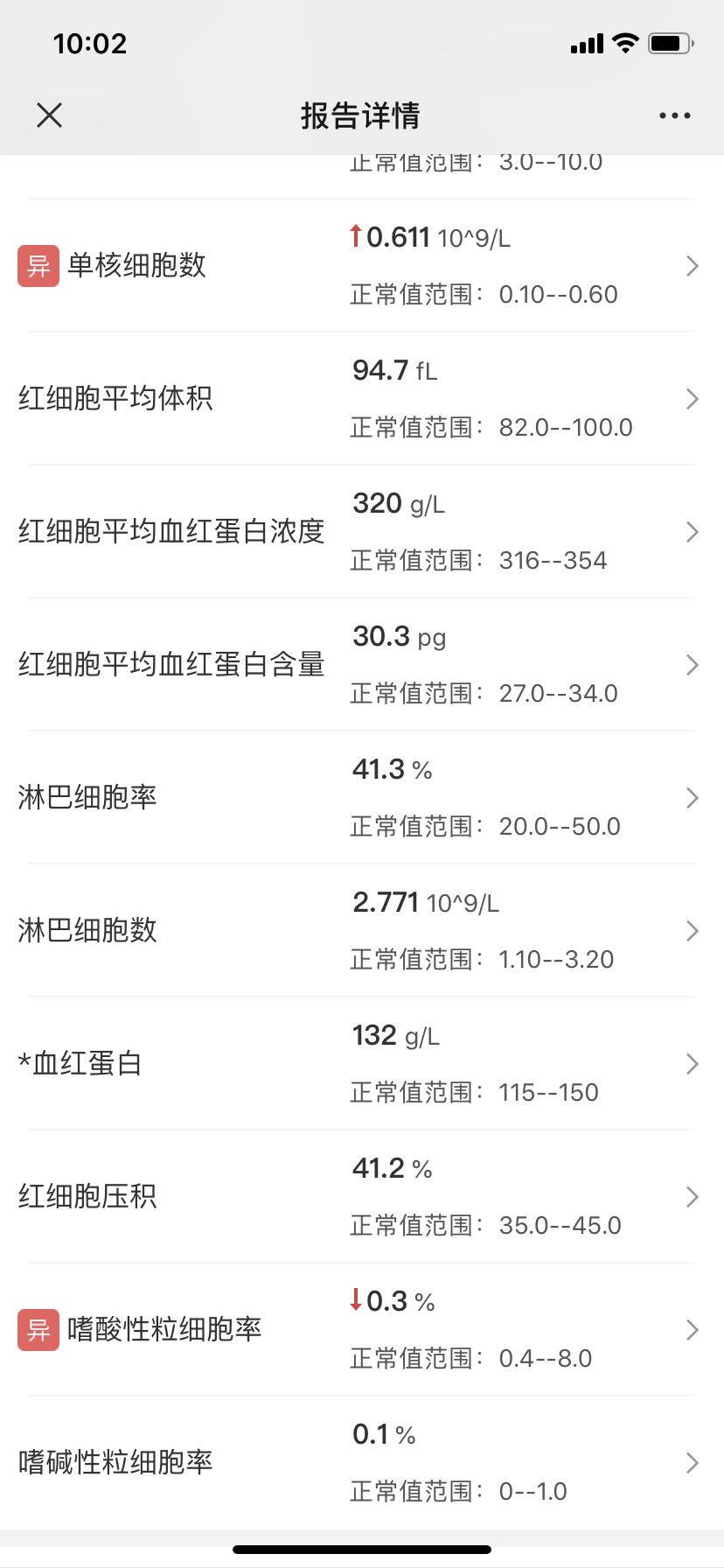View the 淋巴细胞数 entry

(x=362, y=931)
